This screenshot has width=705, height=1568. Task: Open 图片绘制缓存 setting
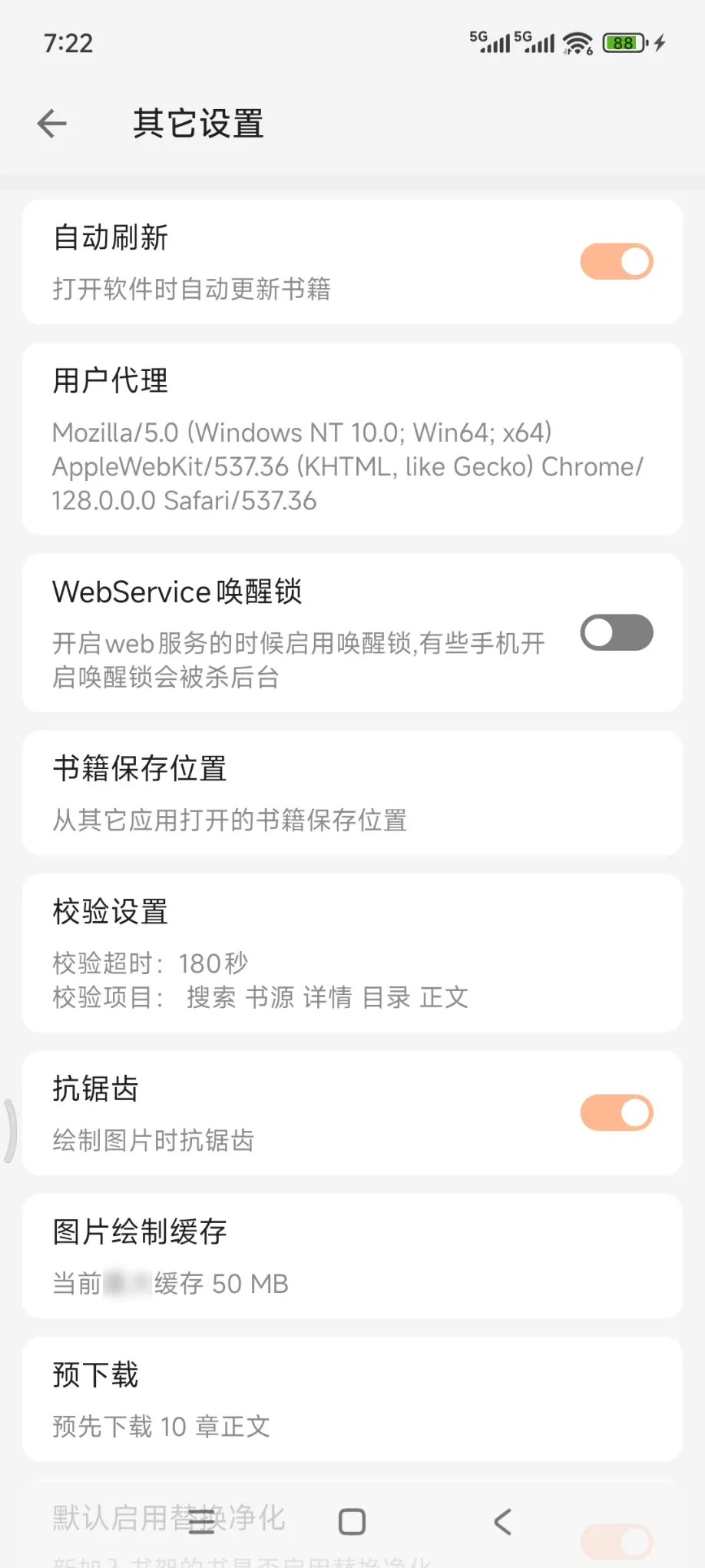click(x=352, y=1256)
